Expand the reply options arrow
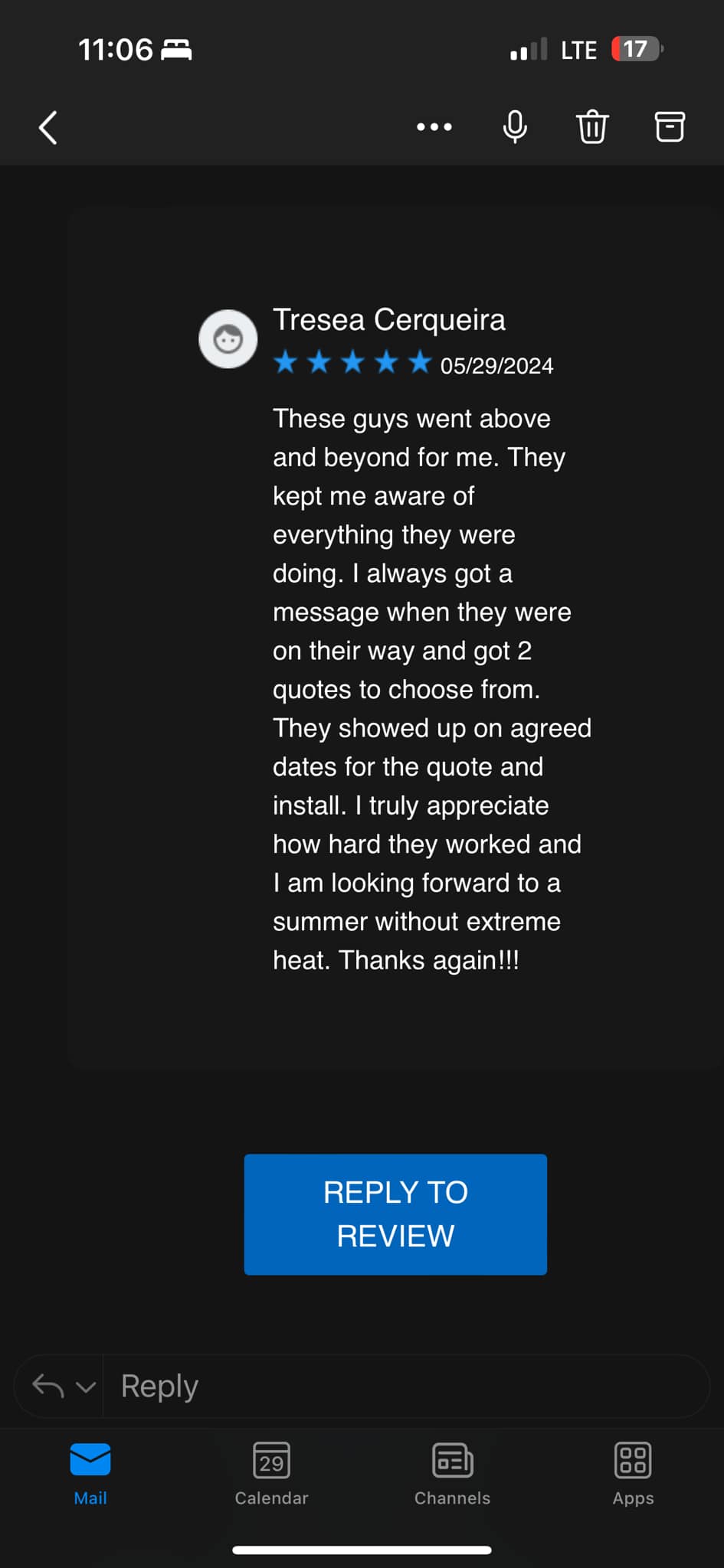This screenshot has height=1568, width=724. click(x=85, y=1387)
